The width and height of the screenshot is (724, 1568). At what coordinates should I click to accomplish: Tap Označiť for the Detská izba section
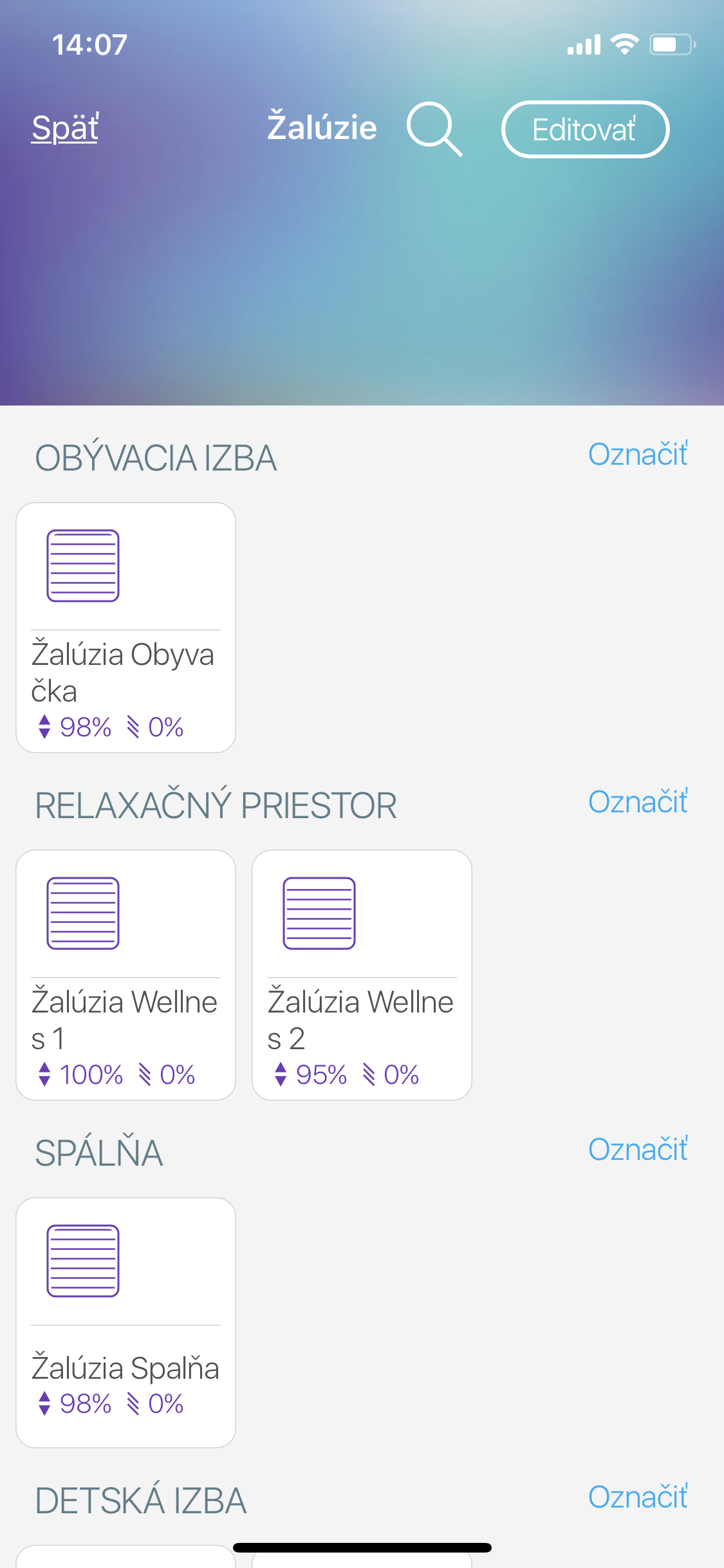(x=638, y=1497)
